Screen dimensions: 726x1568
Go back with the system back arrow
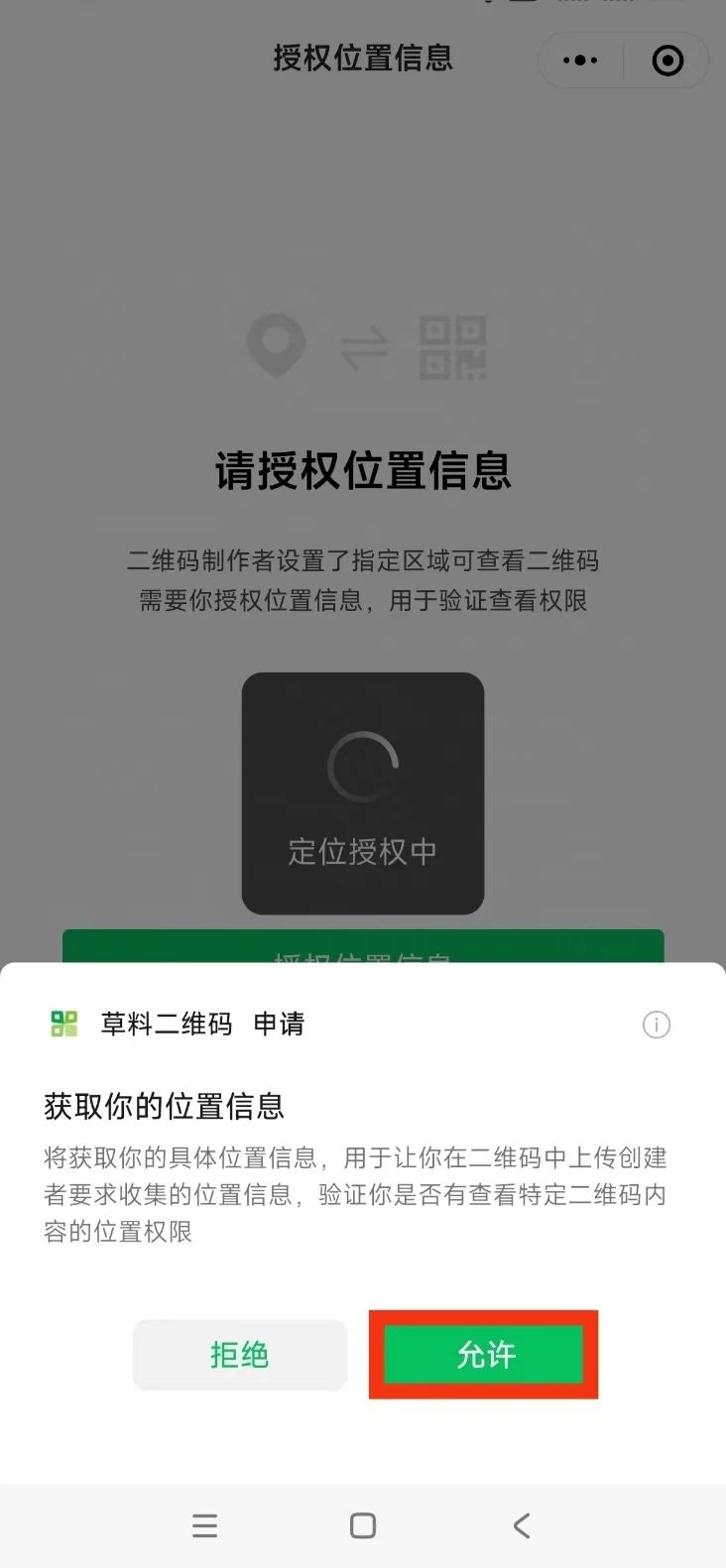click(x=522, y=1525)
